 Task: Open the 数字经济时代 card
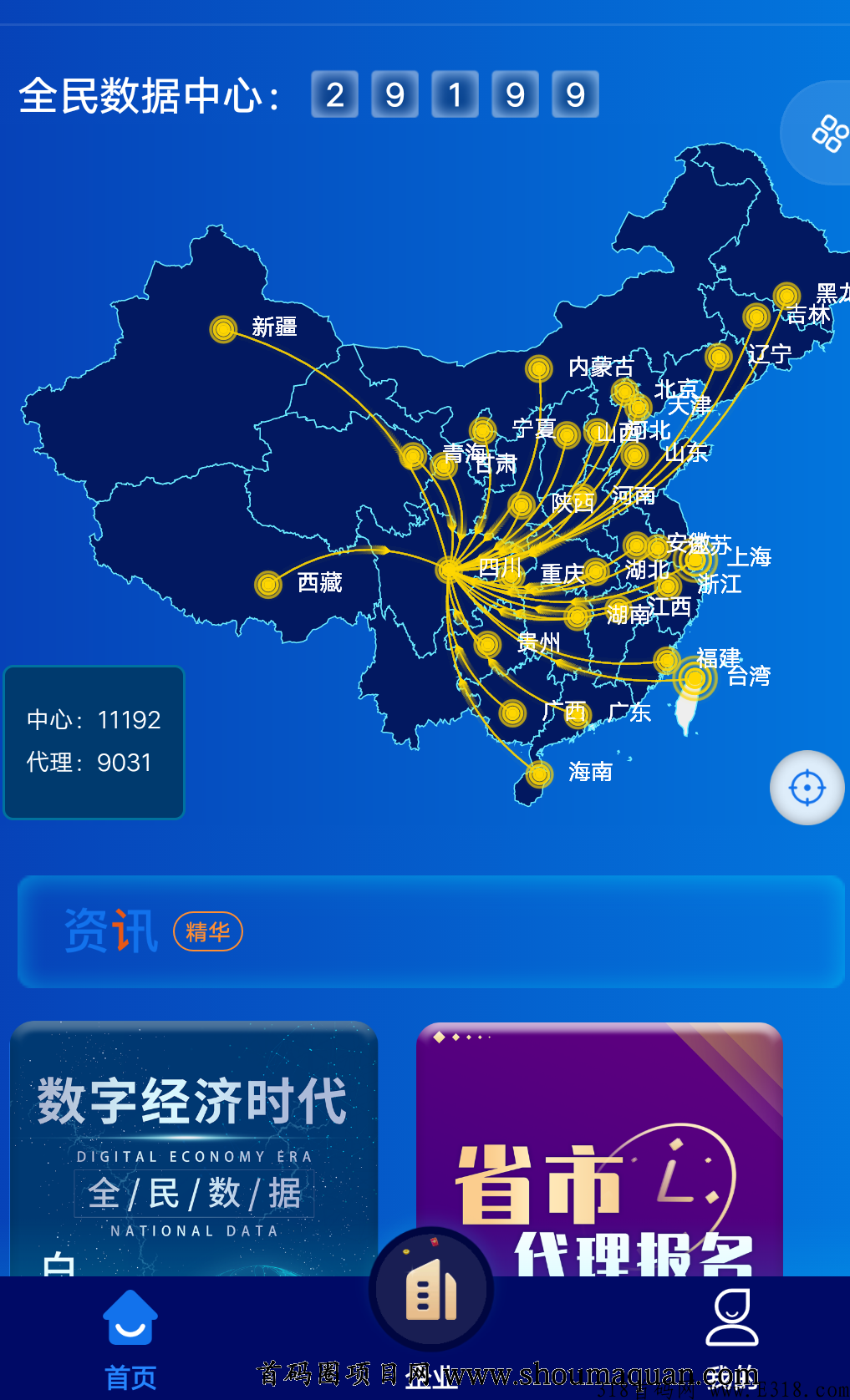[x=194, y=1149]
